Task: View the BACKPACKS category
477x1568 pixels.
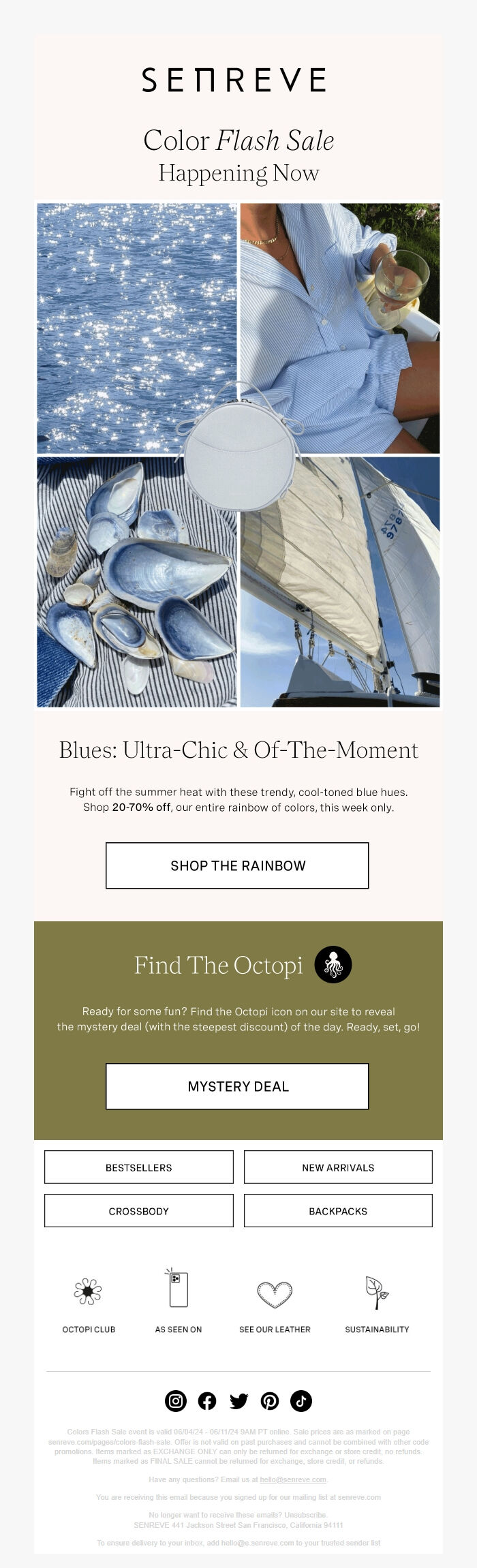Action: (x=338, y=1211)
